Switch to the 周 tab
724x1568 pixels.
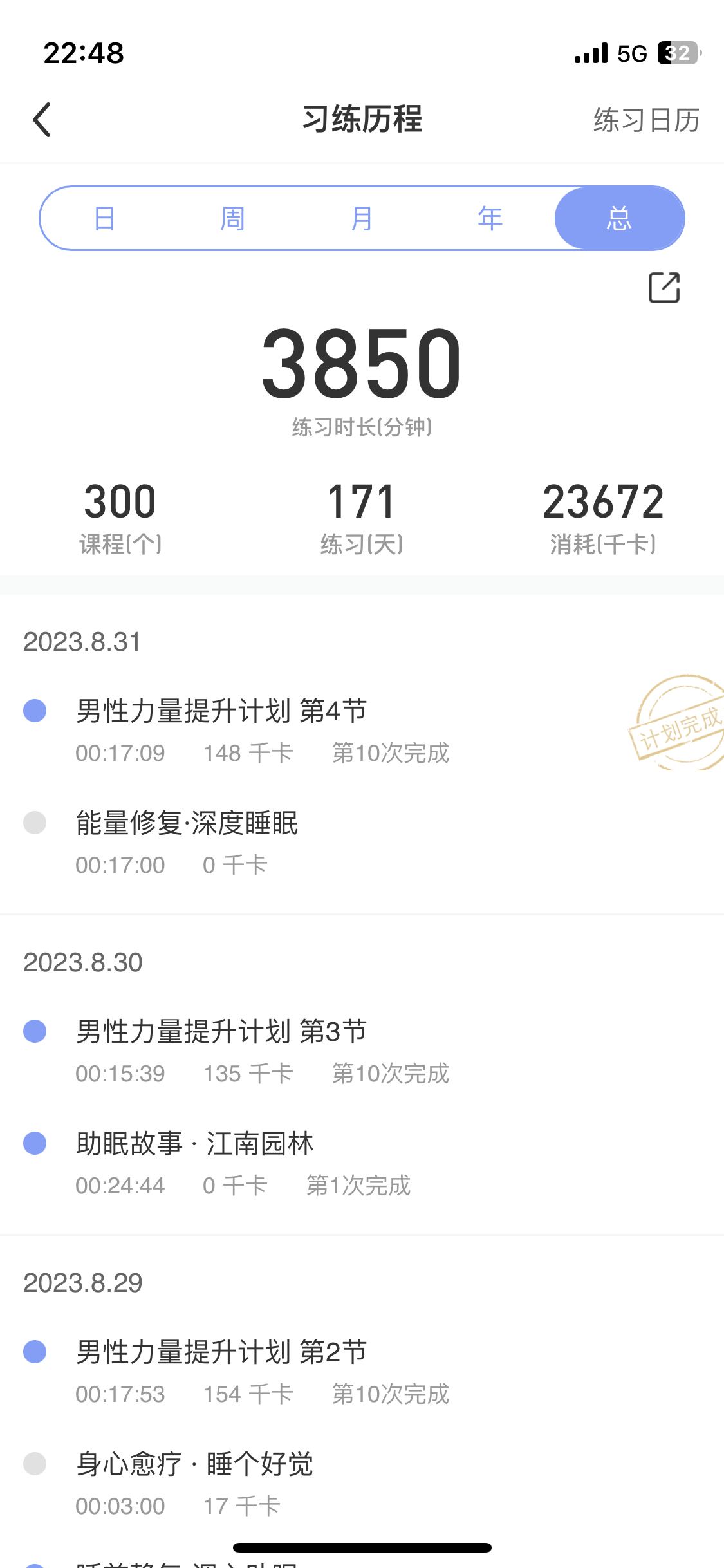[x=233, y=218]
